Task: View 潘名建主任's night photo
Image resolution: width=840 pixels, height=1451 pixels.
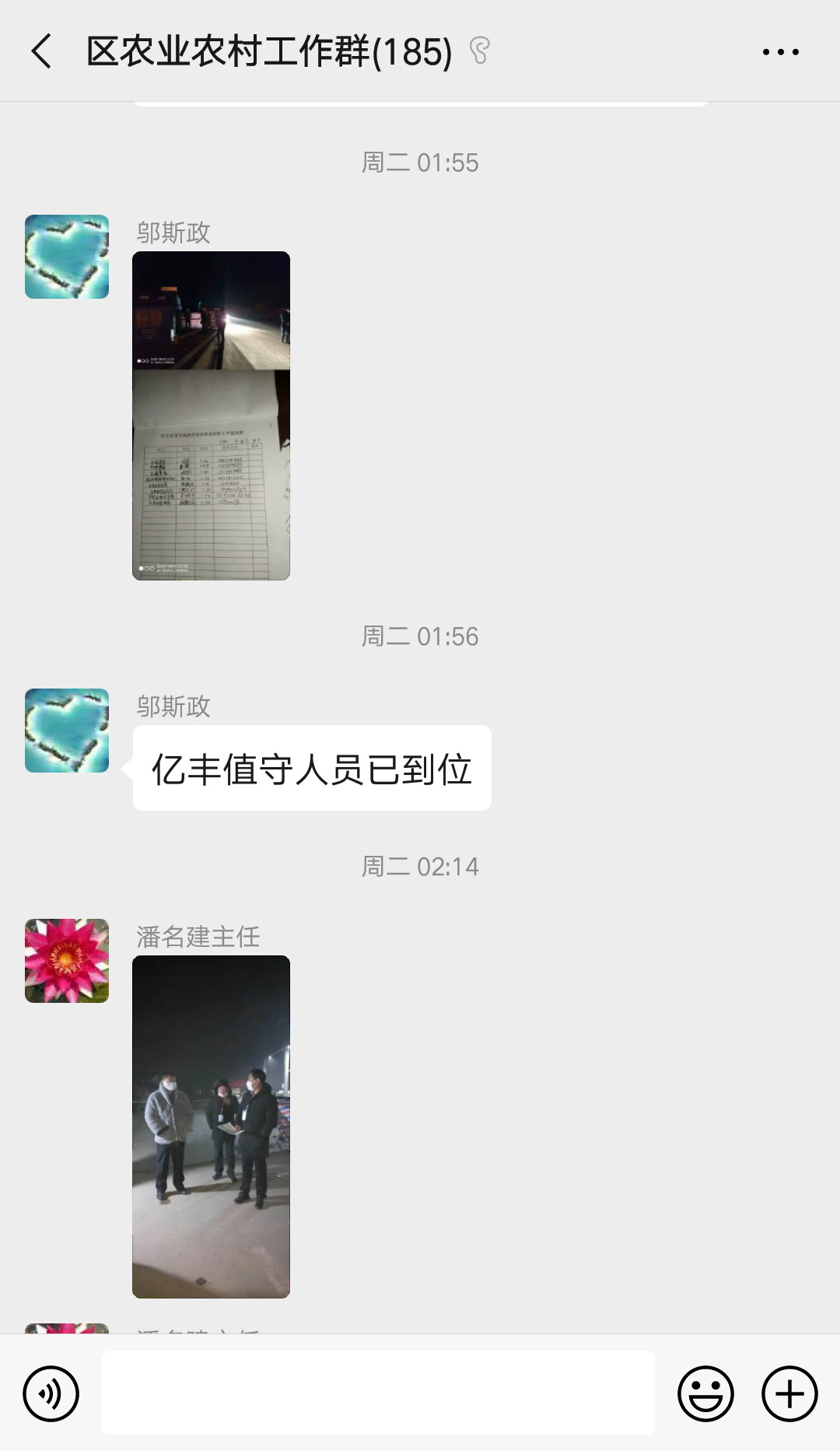Action: [x=211, y=1126]
